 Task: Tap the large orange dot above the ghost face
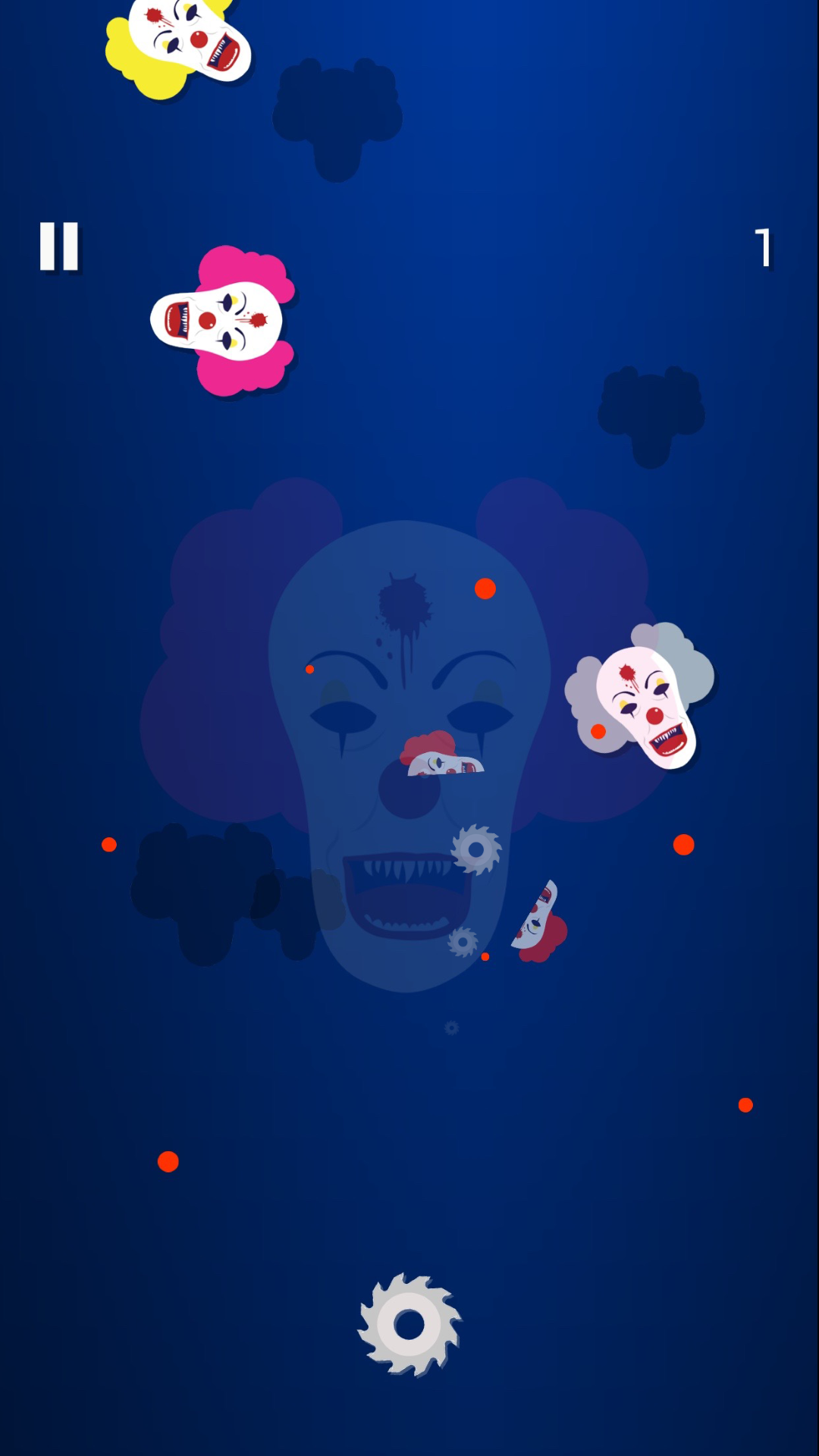(484, 588)
